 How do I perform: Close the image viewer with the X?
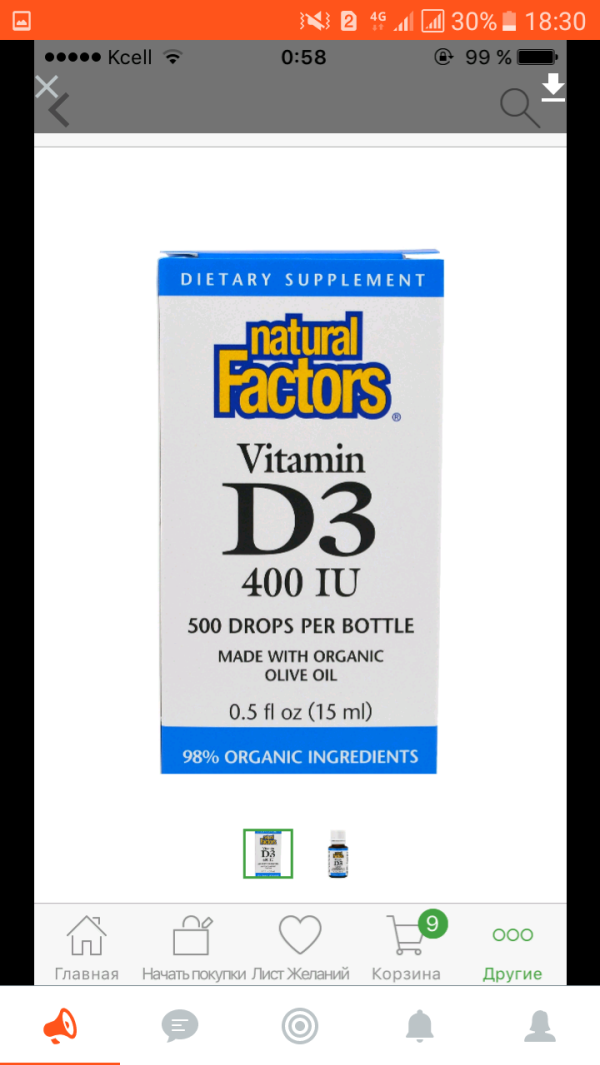point(46,86)
